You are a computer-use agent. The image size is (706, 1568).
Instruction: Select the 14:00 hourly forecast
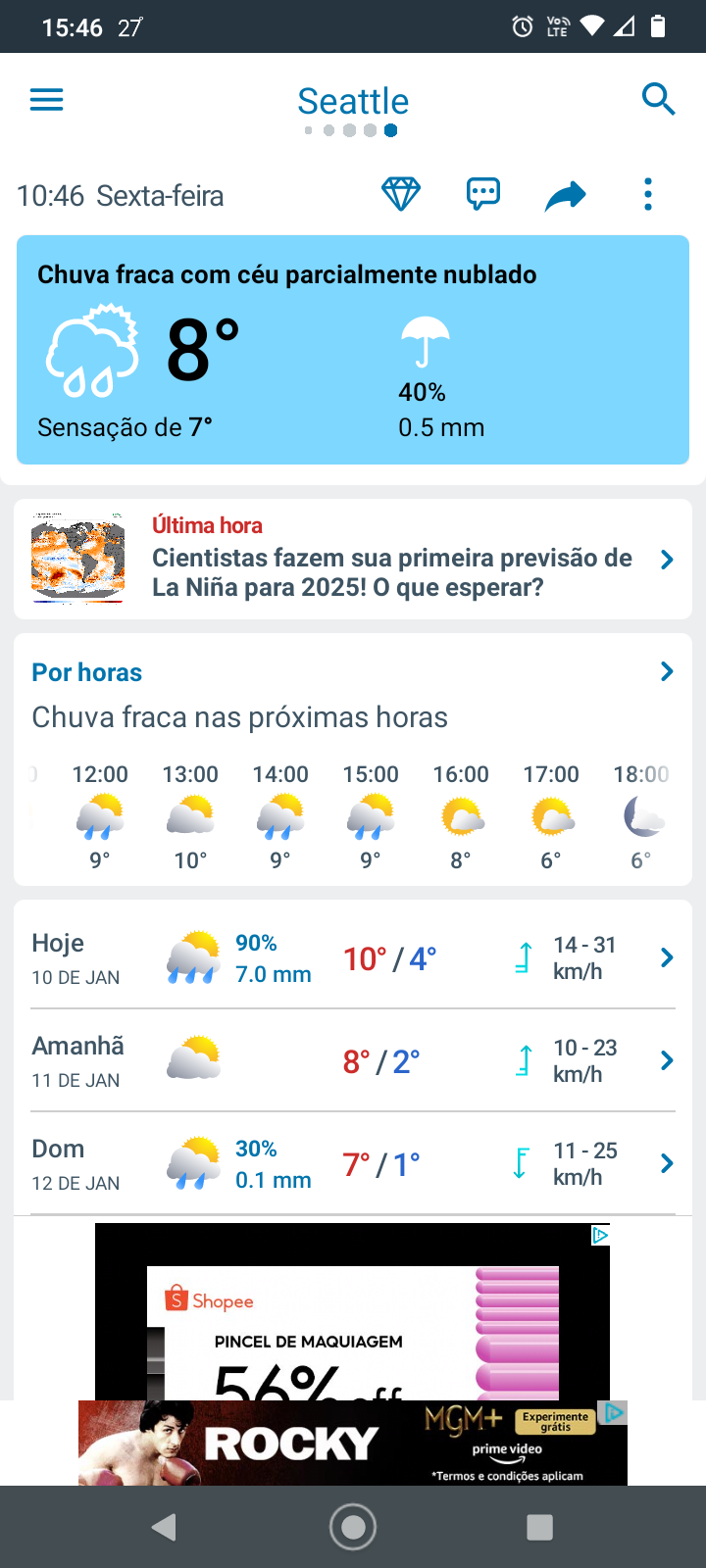pos(280,816)
